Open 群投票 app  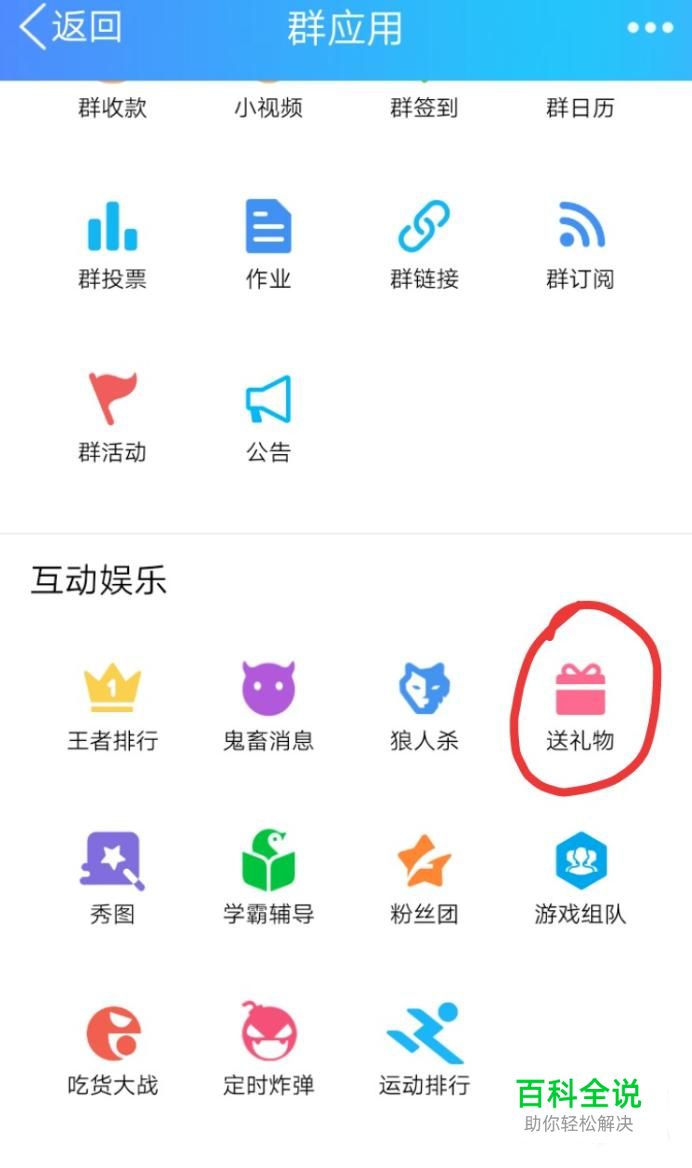click(112, 246)
